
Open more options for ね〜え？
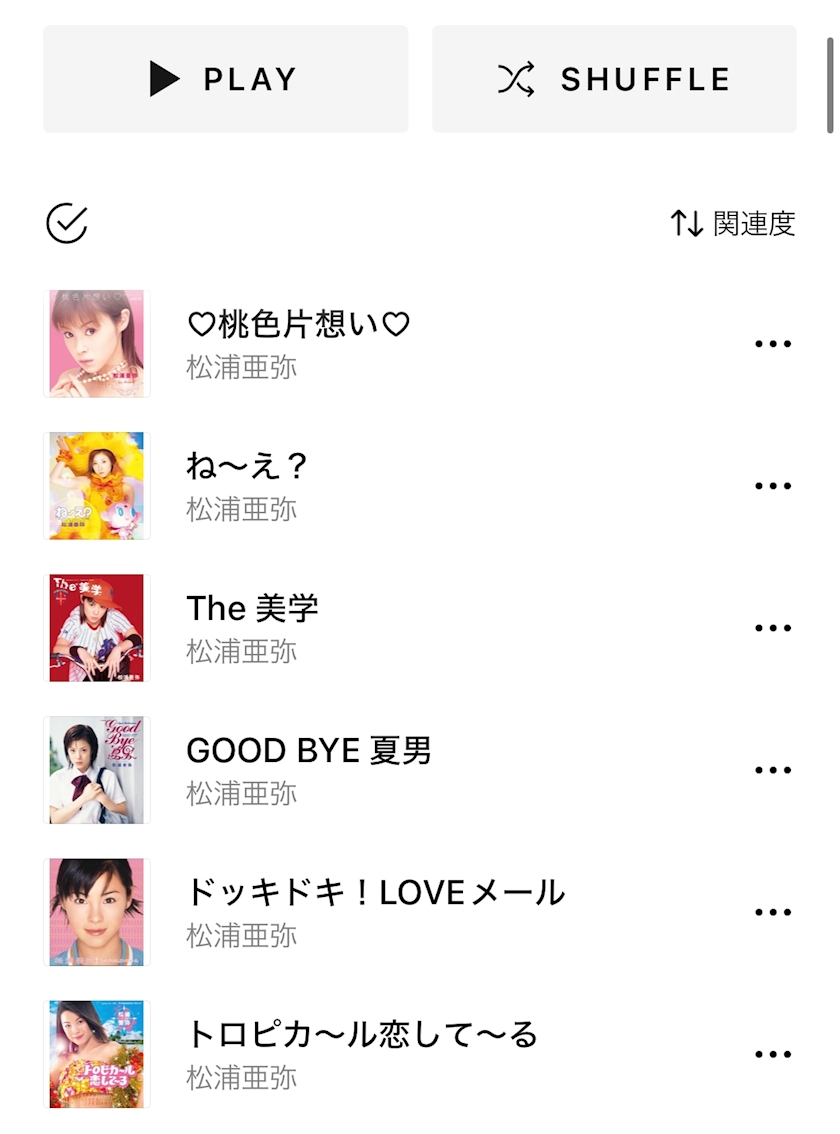tap(773, 486)
